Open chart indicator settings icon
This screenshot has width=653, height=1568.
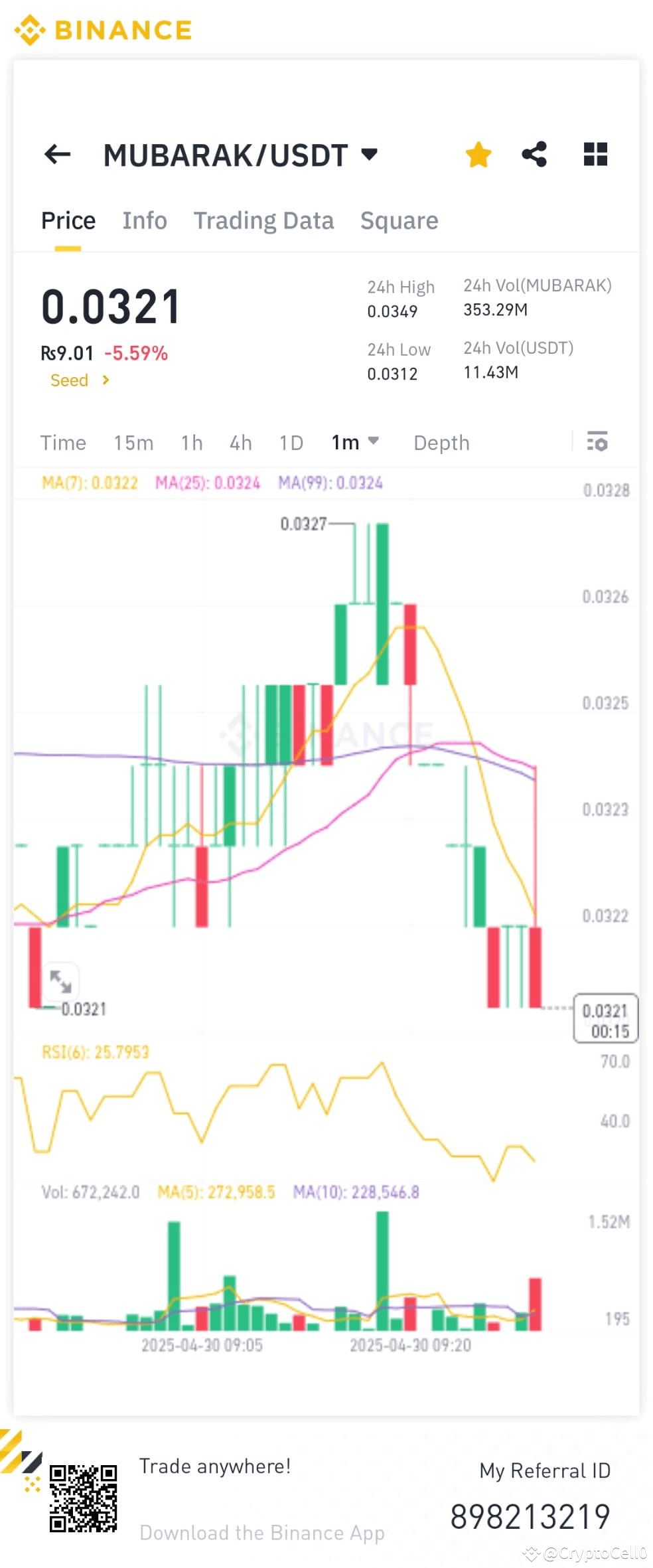coord(597,442)
